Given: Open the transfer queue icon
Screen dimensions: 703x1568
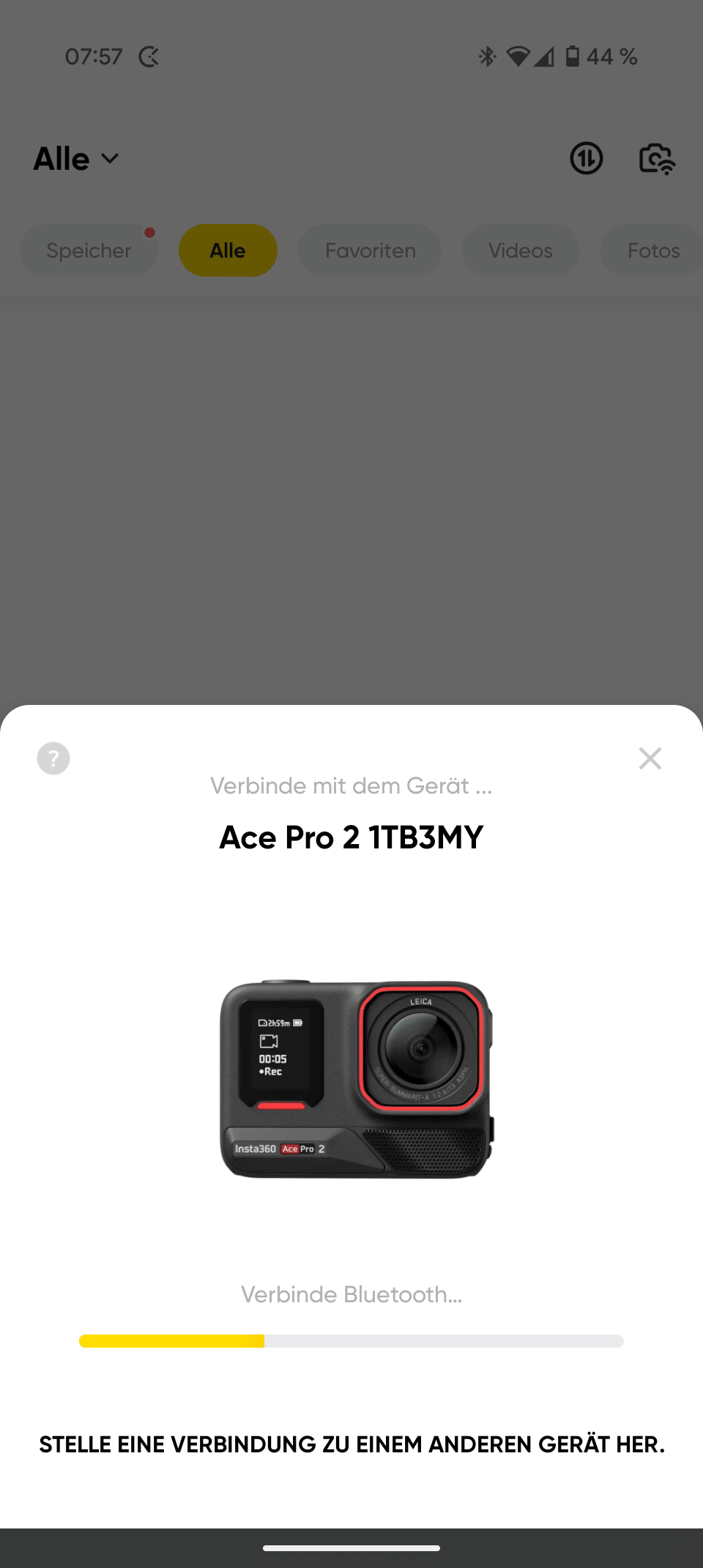Looking at the screenshot, I should (x=587, y=159).
